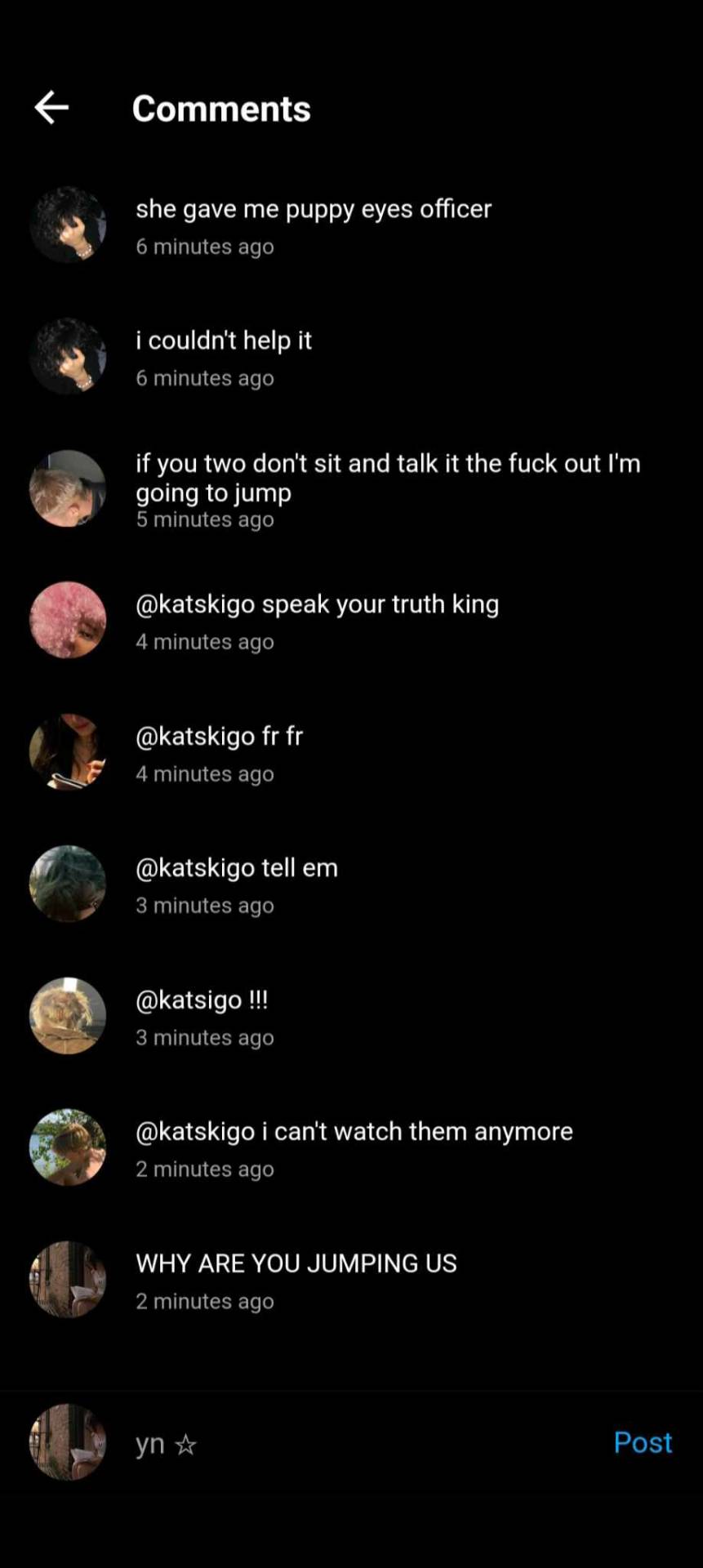
Task: Open avatar beside 'i couldn't help it'
Action: pyautogui.click(x=68, y=356)
